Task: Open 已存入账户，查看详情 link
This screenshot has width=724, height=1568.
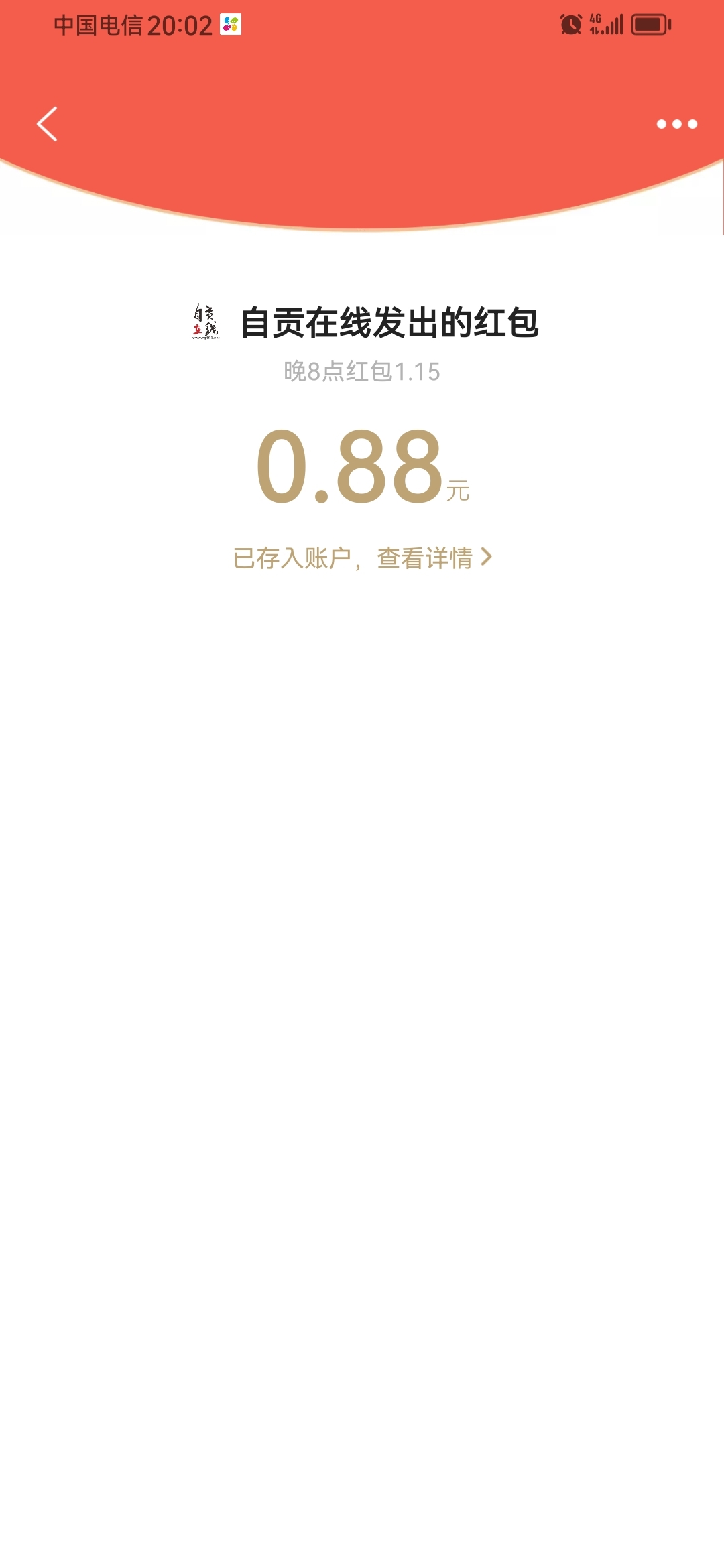Action: pyautogui.click(x=362, y=558)
